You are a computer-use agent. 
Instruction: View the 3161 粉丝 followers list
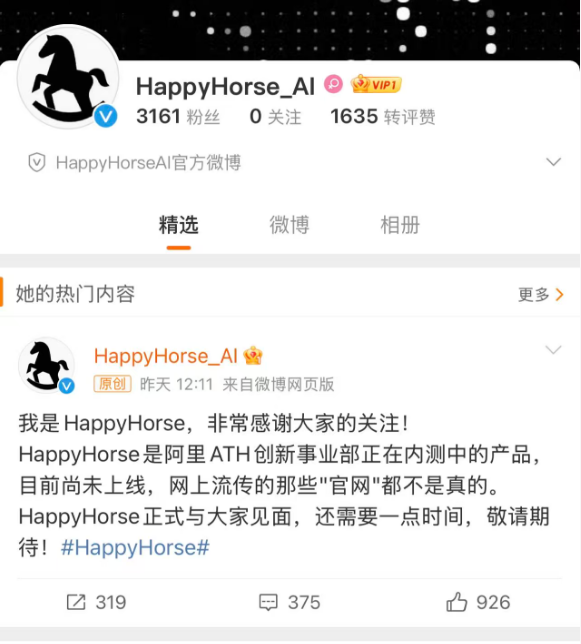tap(178, 117)
